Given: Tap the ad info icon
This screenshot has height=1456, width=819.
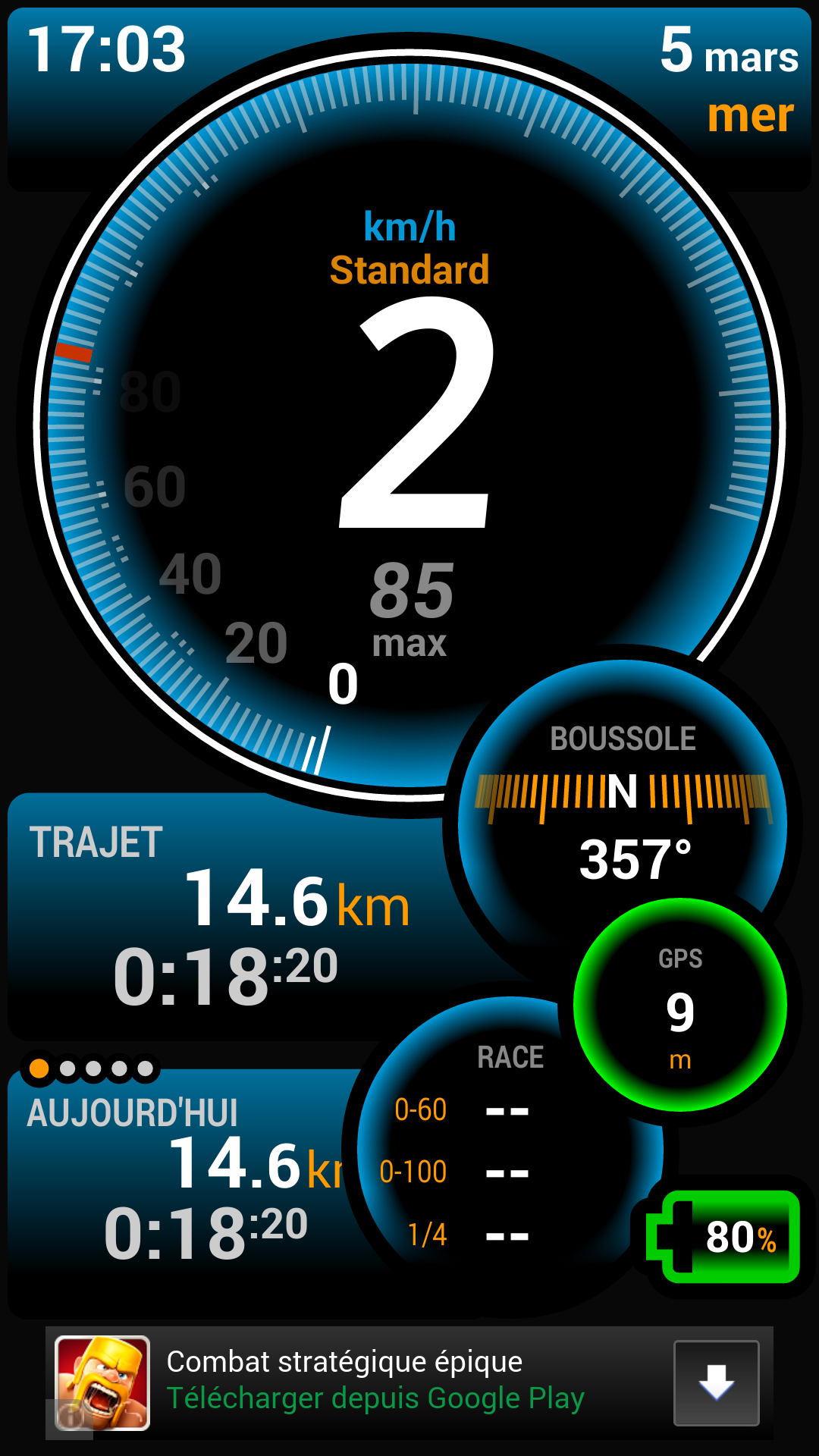Looking at the screenshot, I should [x=69, y=1417].
